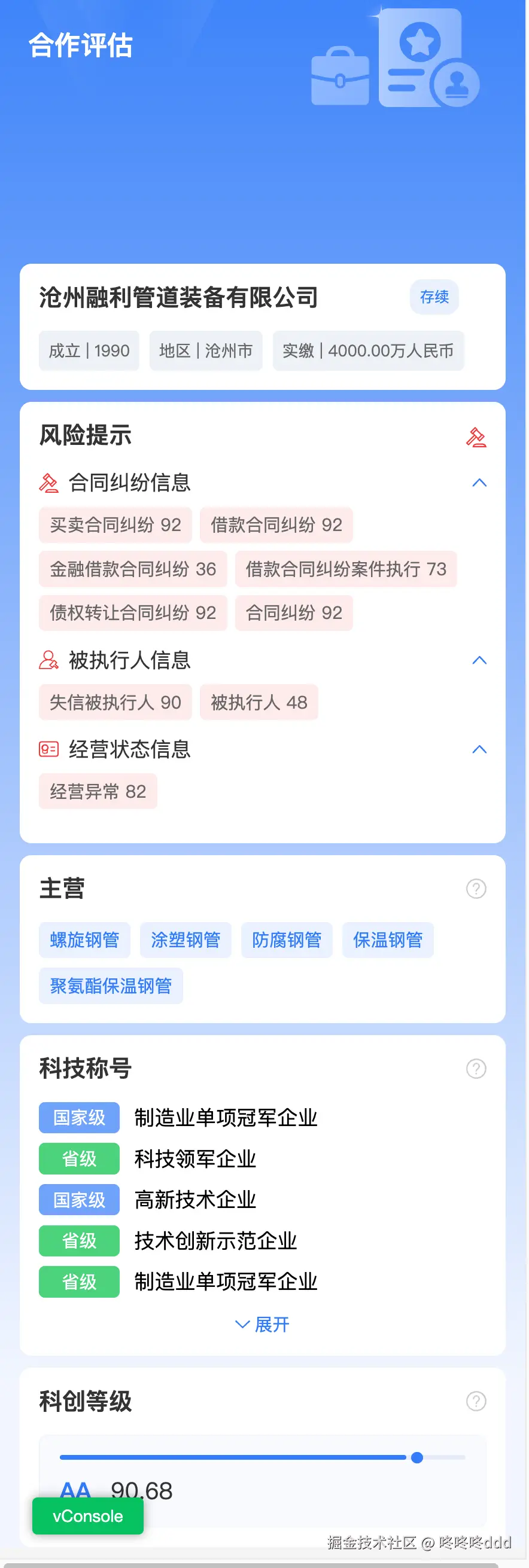Open the 买卖合同纠纷 92 risk tag
The image size is (529, 1568).
click(115, 524)
